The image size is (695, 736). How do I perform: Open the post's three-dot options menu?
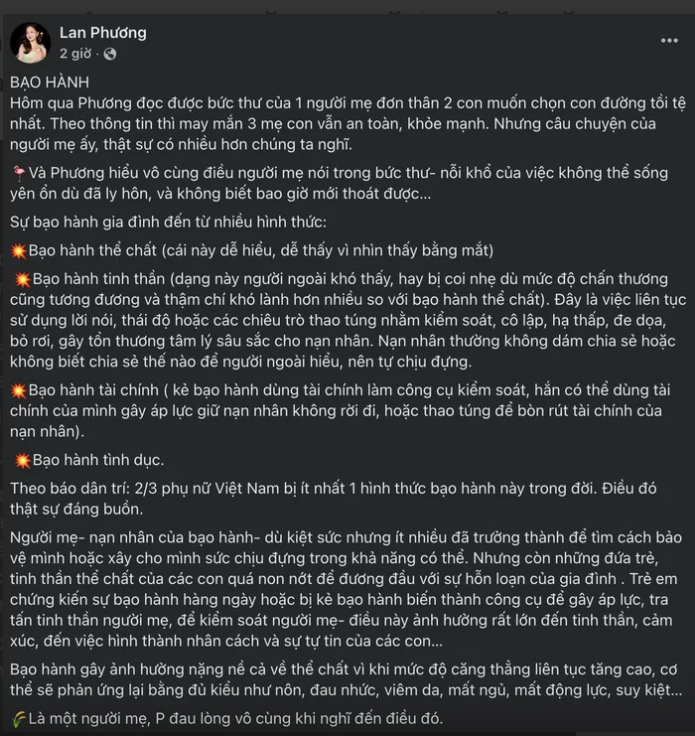tap(668, 40)
